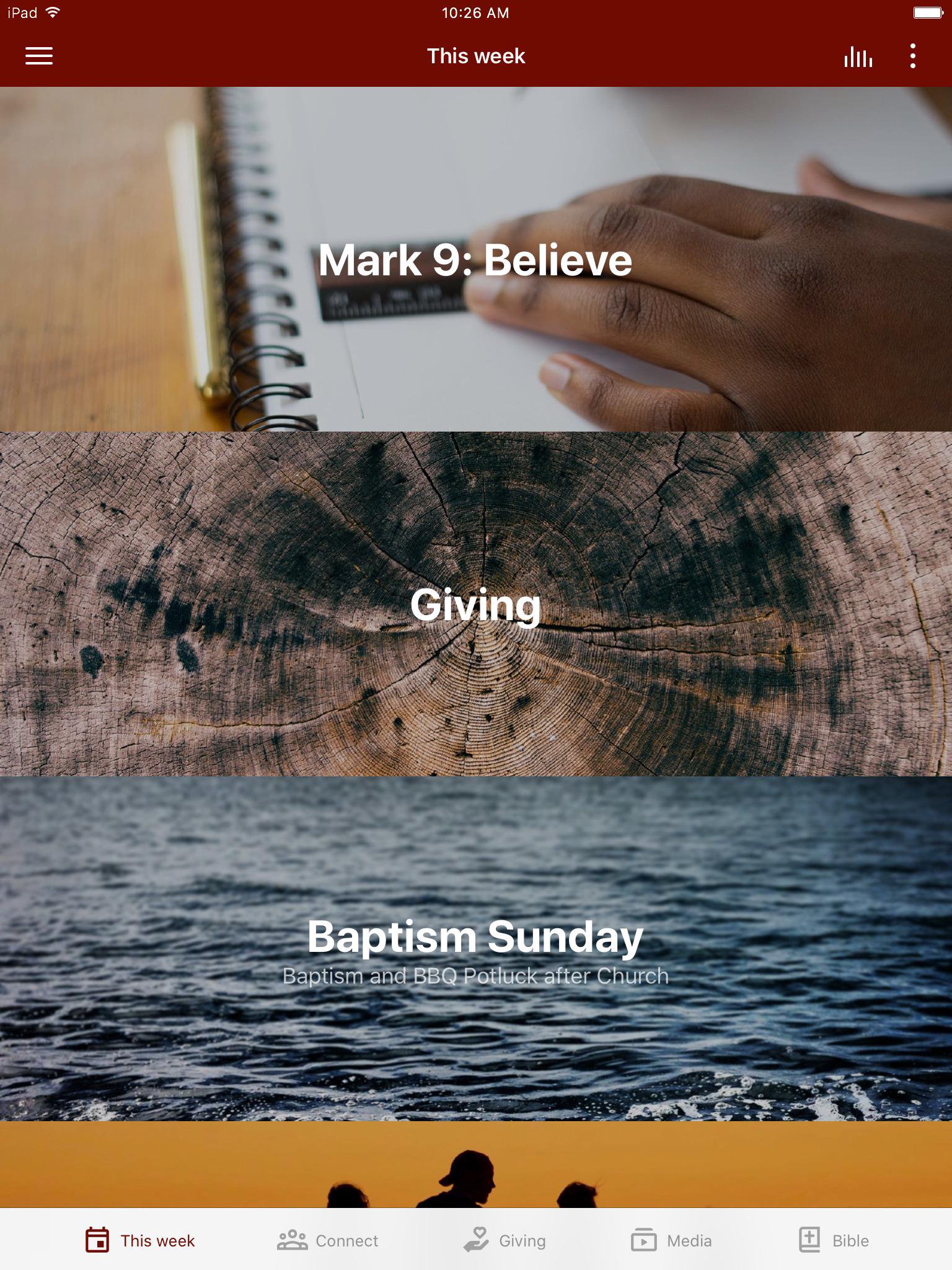
Task: Open the orange silhouette card
Action: pyautogui.click(x=476, y=1165)
